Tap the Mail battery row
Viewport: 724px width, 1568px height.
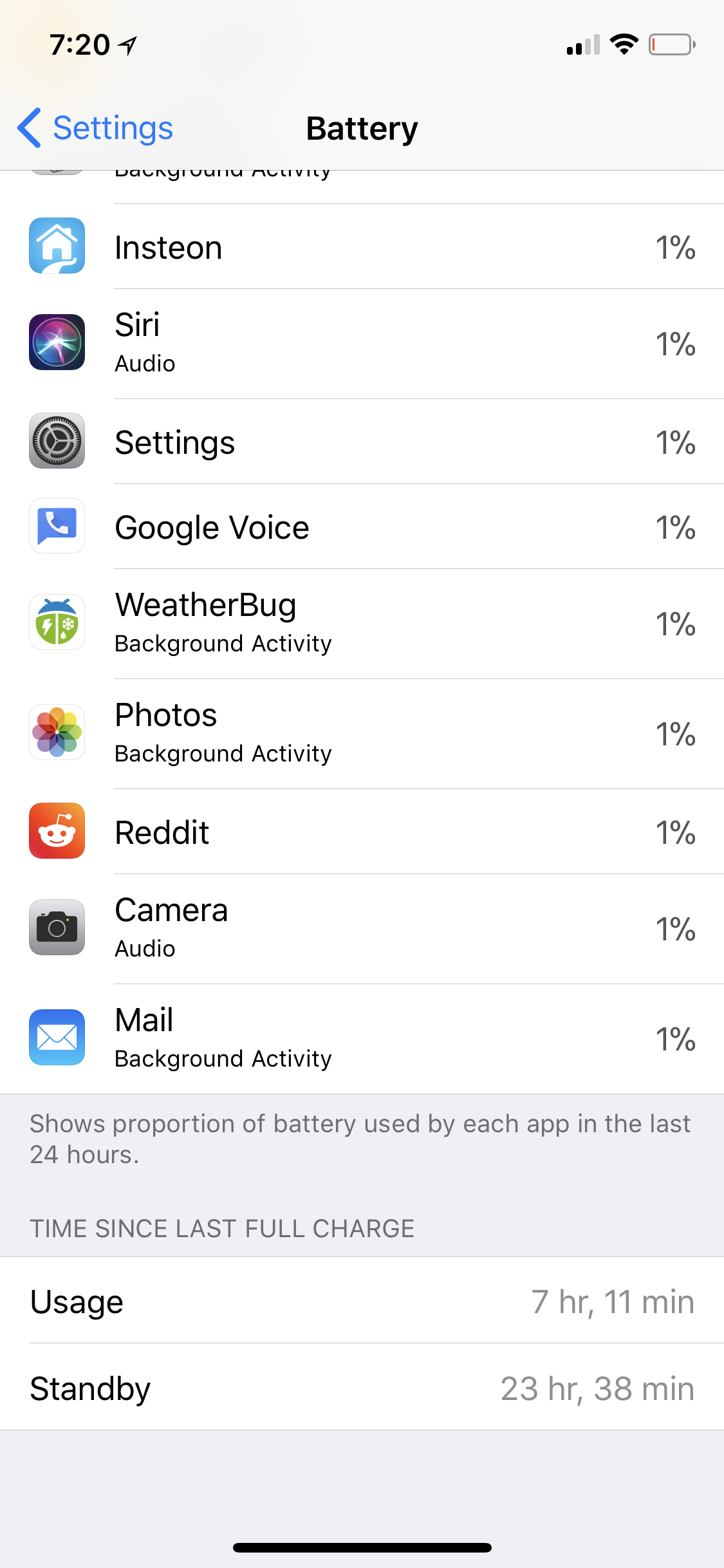tap(362, 1039)
